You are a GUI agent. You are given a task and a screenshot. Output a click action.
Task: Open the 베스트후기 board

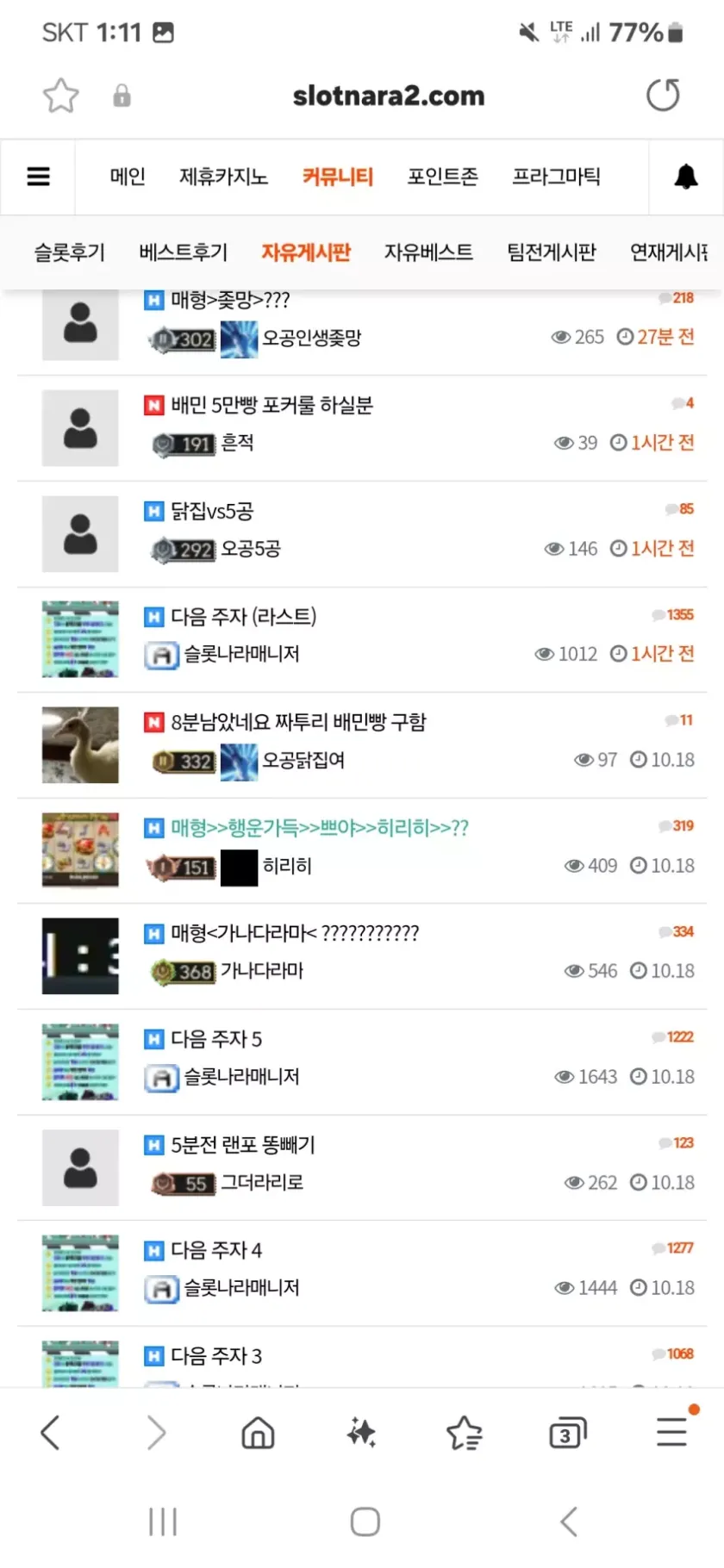[x=183, y=252]
